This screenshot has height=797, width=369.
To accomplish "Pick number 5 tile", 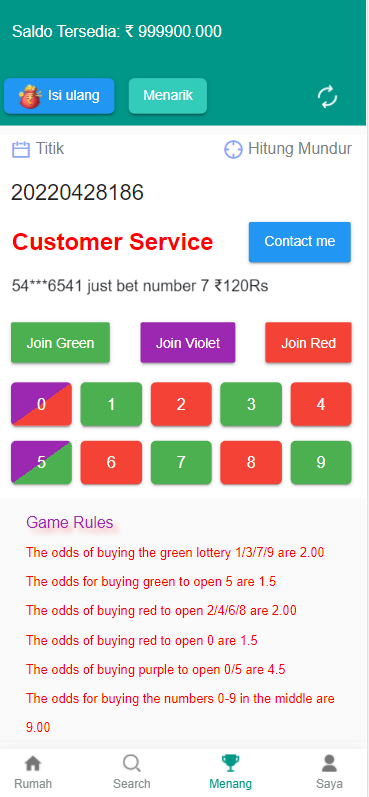I will [42, 462].
